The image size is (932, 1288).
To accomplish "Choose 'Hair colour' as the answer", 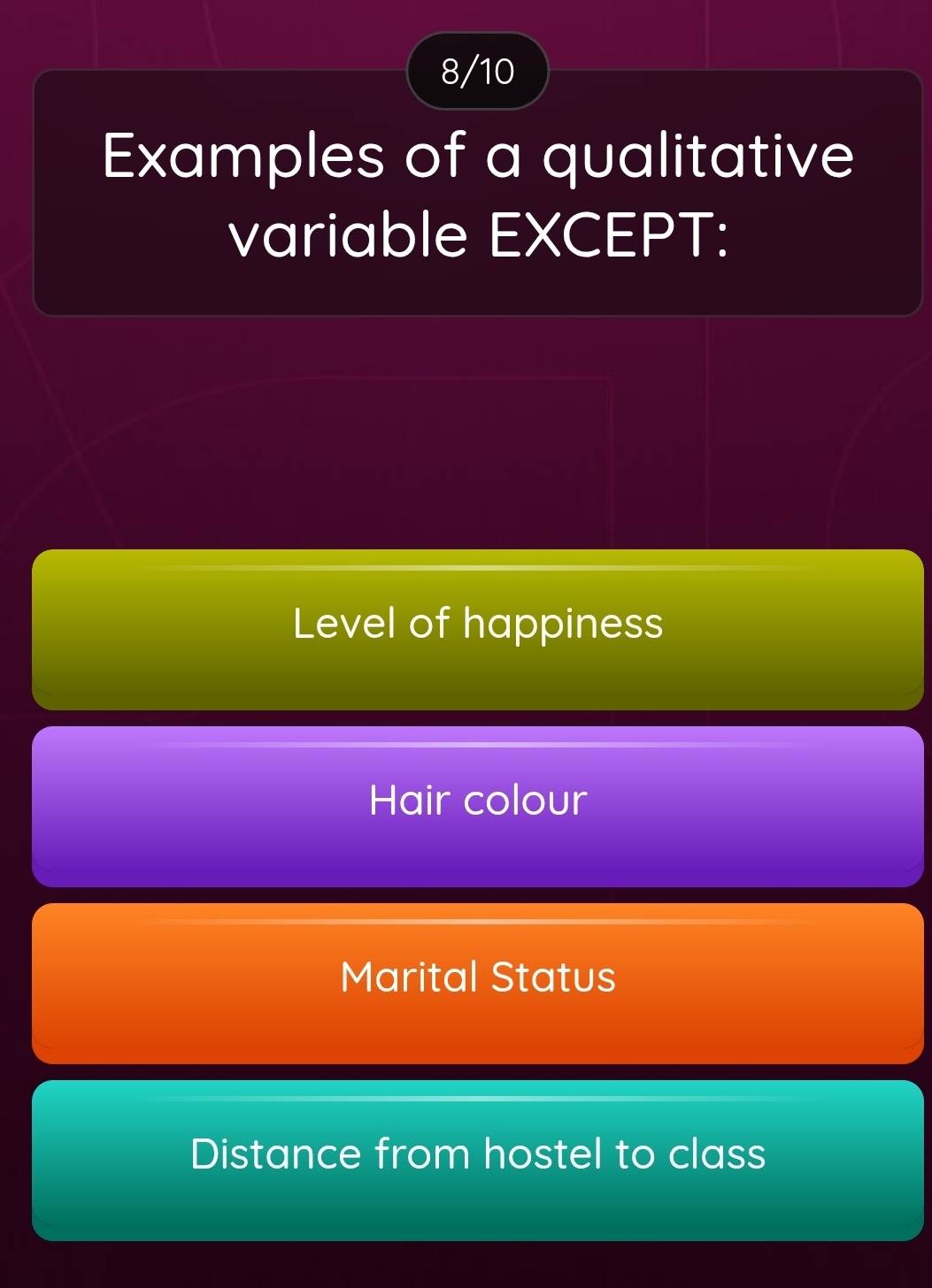I will click(478, 805).
